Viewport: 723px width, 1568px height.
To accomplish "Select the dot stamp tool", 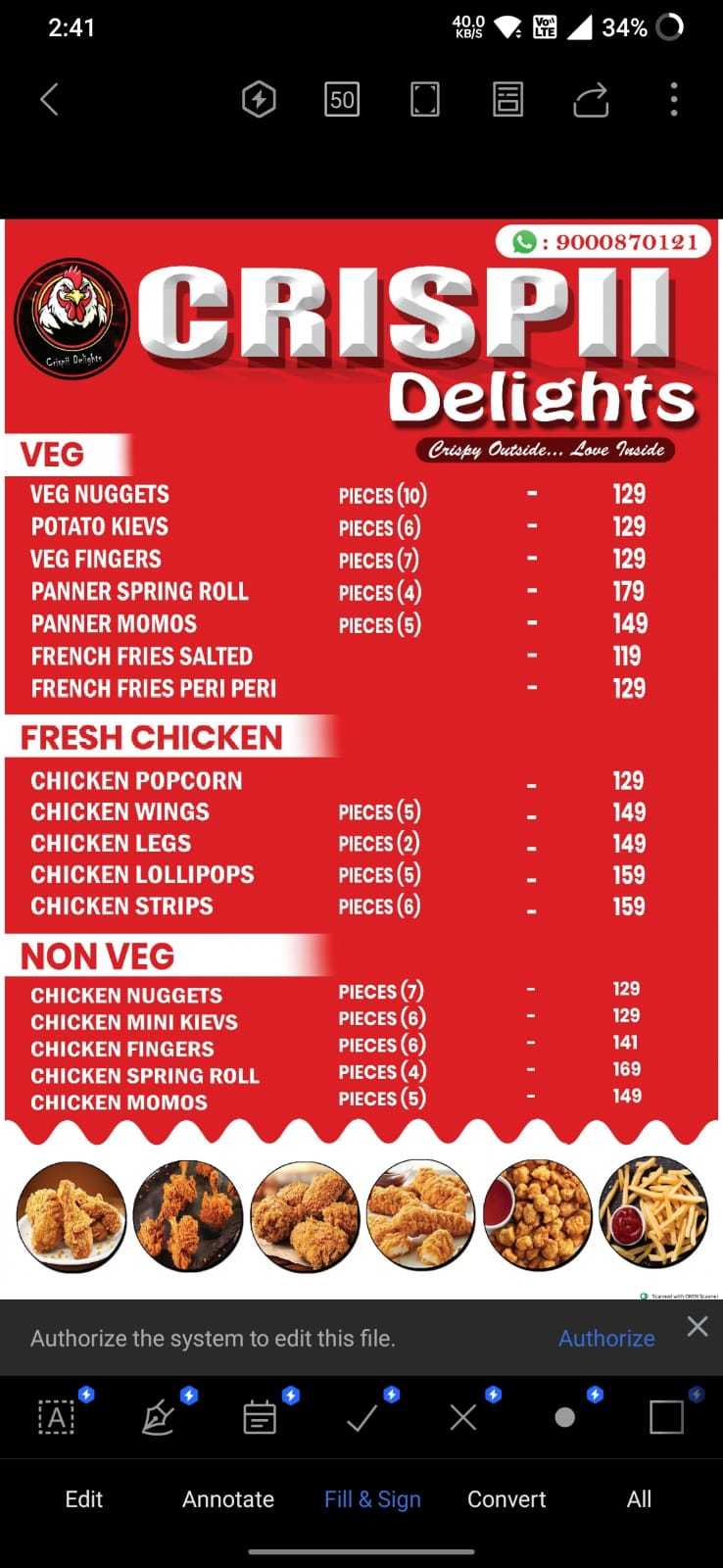I will (564, 1417).
